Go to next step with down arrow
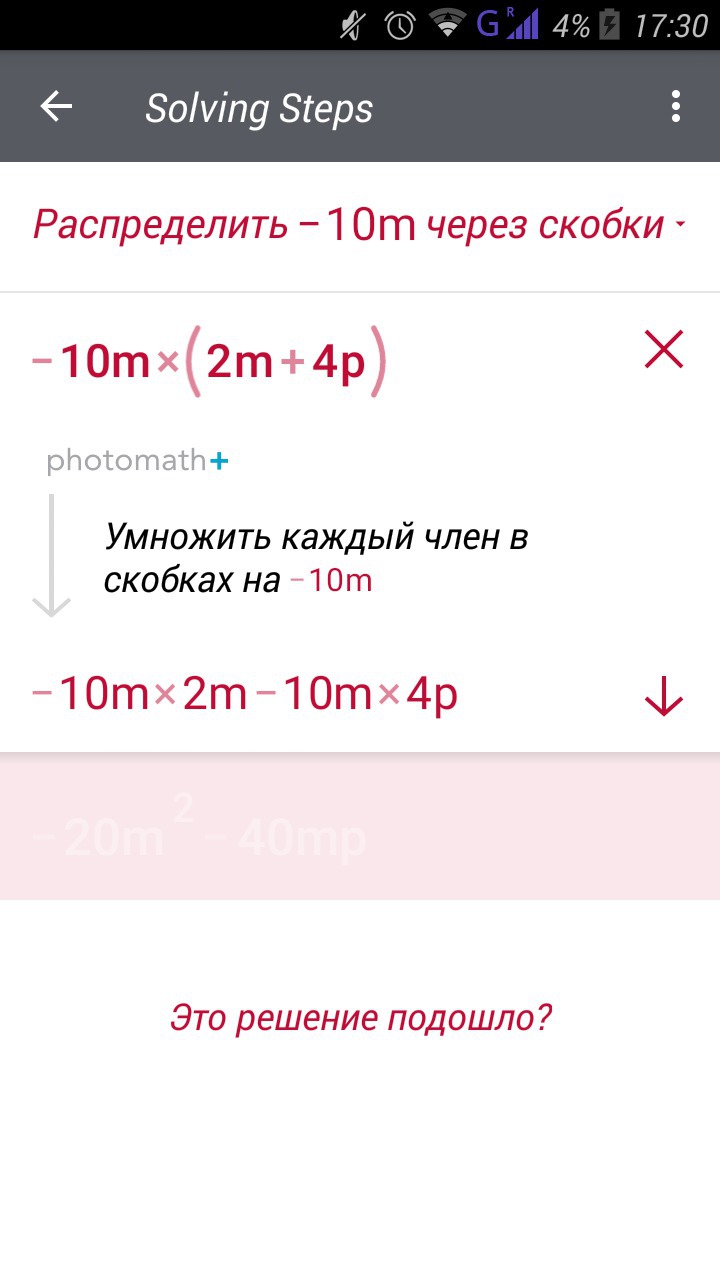The width and height of the screenshot is (720, 1280). click(664, 695)
